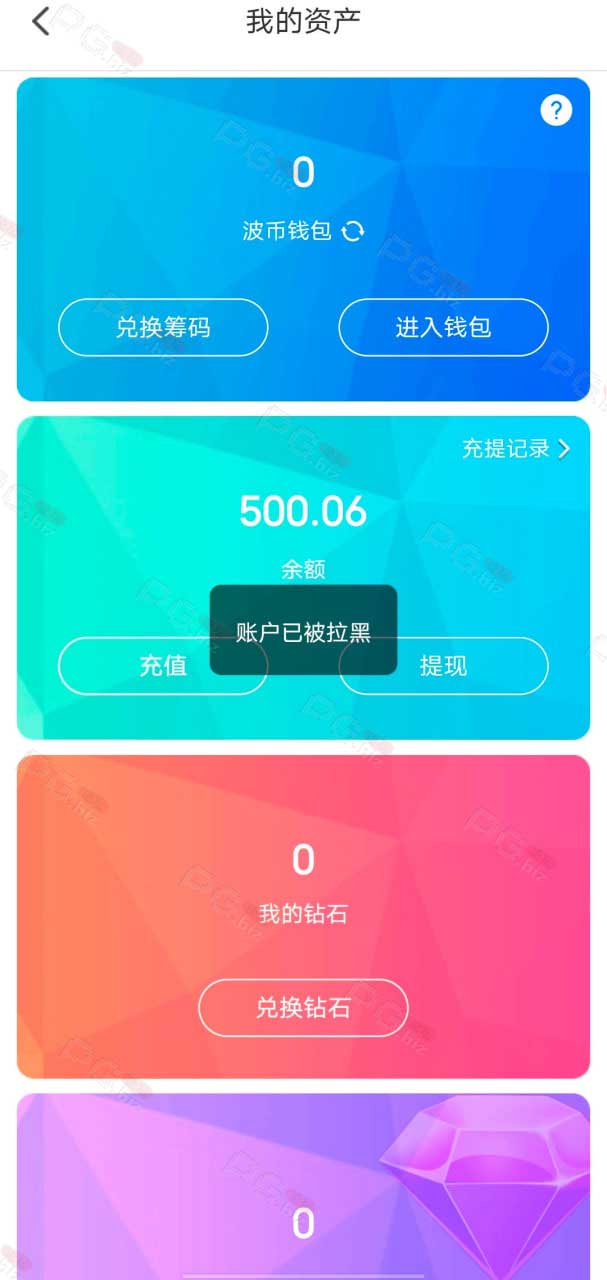Viewport: 607px width, 1280px height.
Task: Open the 充提记录 link
Action: click(516, 449)
